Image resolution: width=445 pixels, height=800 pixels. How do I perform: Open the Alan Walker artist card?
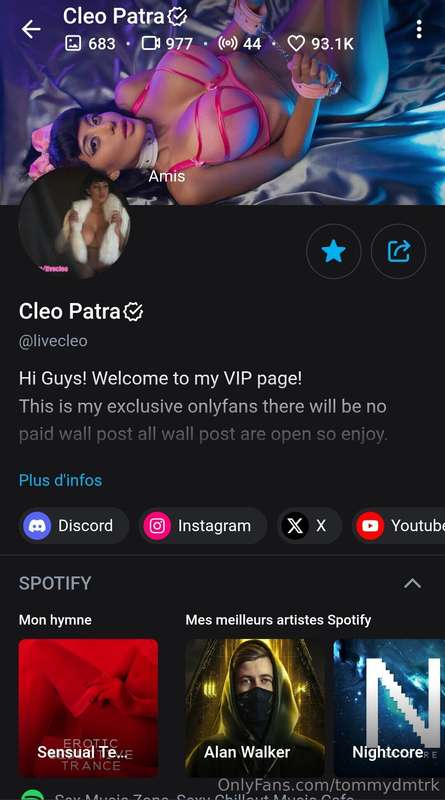tap(255, 708)
